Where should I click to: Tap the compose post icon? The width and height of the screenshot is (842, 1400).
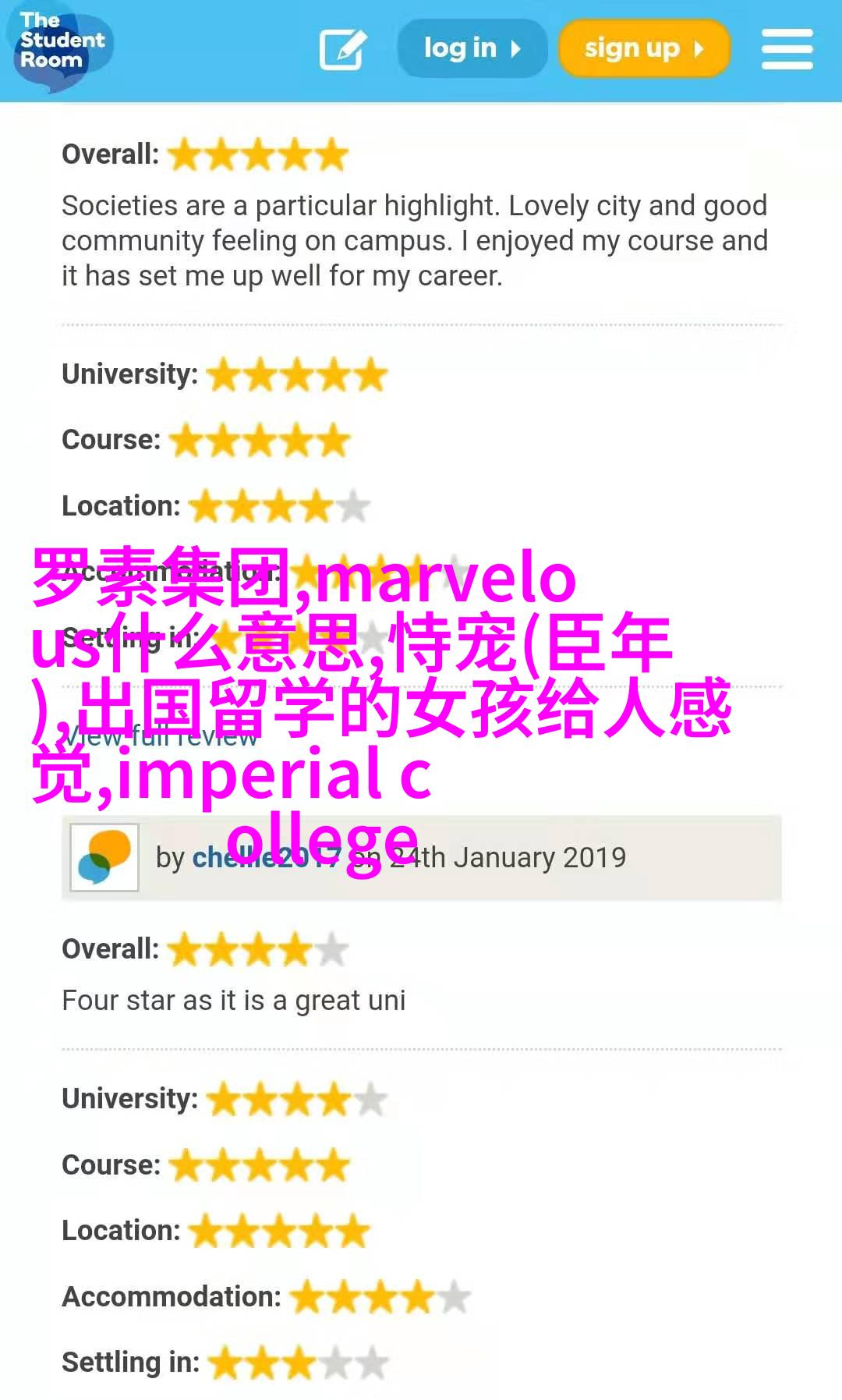342,49
